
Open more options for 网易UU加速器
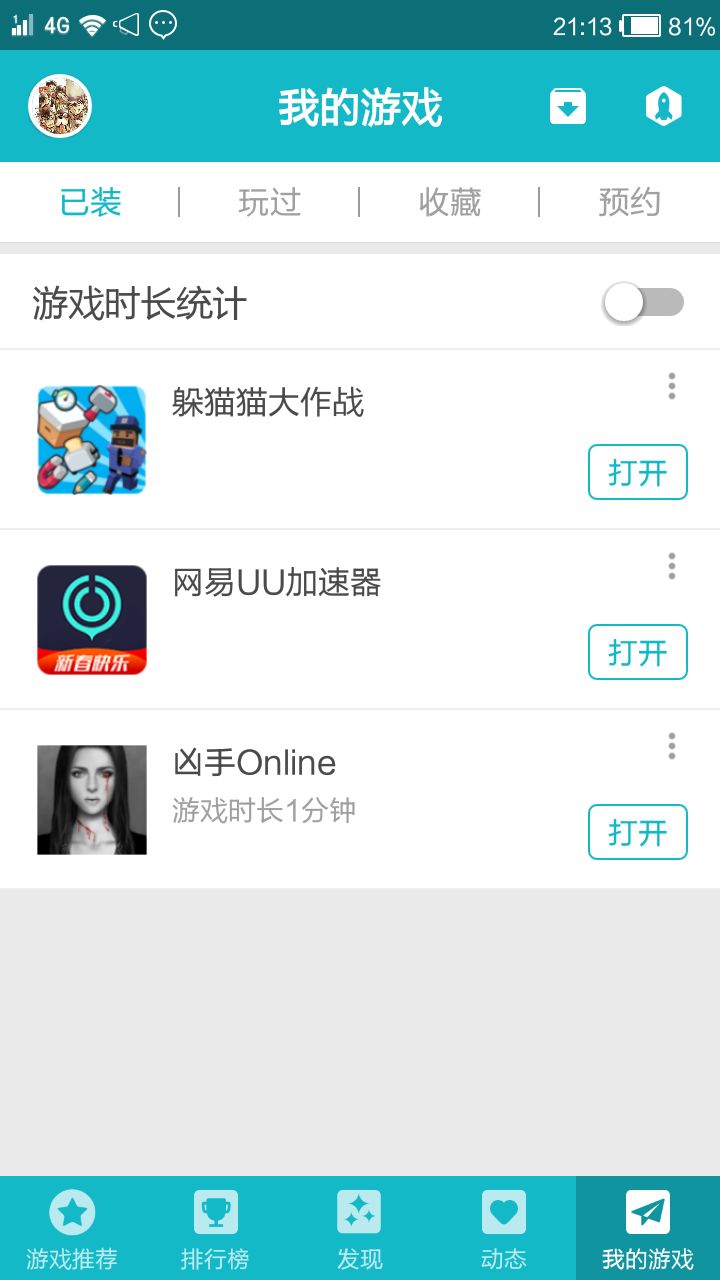(x=671, y=566)
